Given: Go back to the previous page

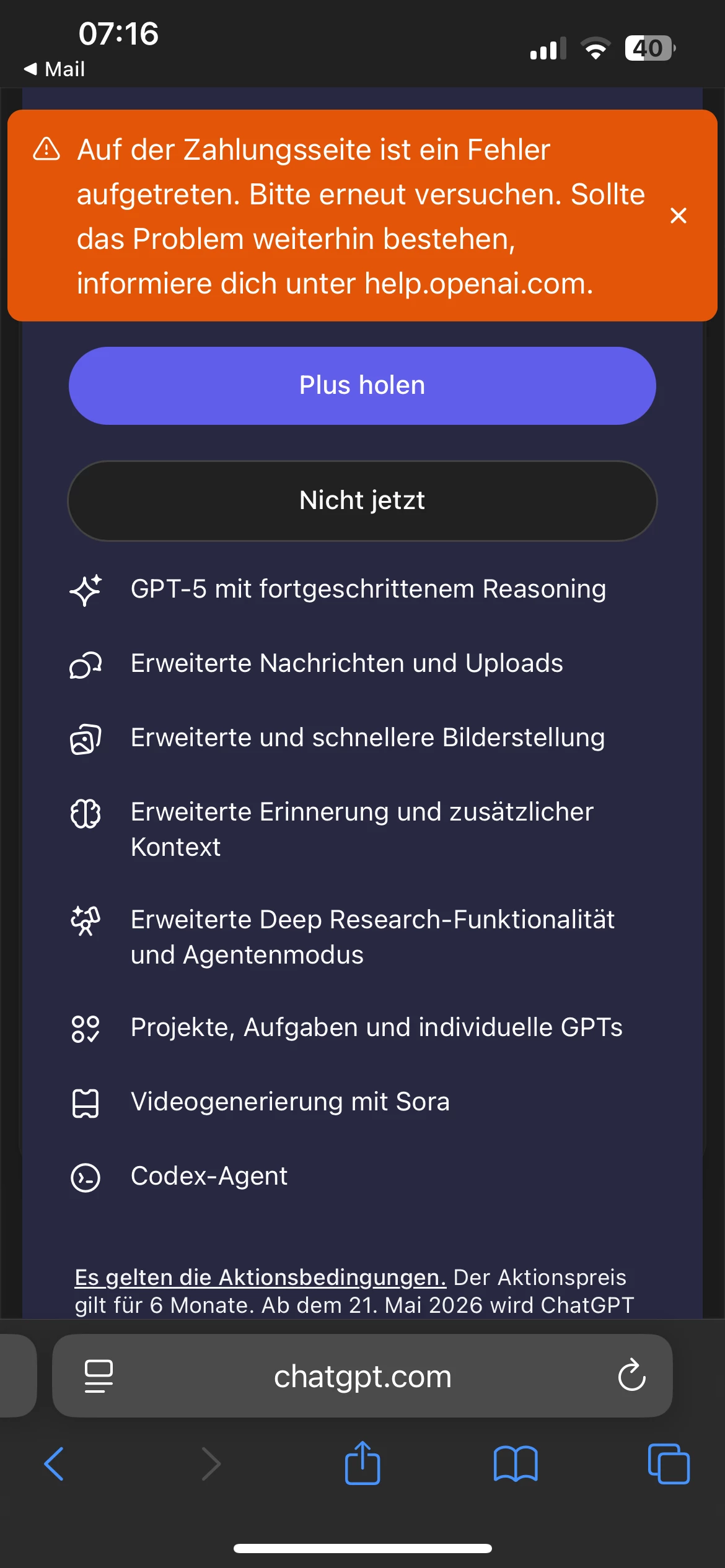Looking at the screenshot, I should pos(54,1464).
